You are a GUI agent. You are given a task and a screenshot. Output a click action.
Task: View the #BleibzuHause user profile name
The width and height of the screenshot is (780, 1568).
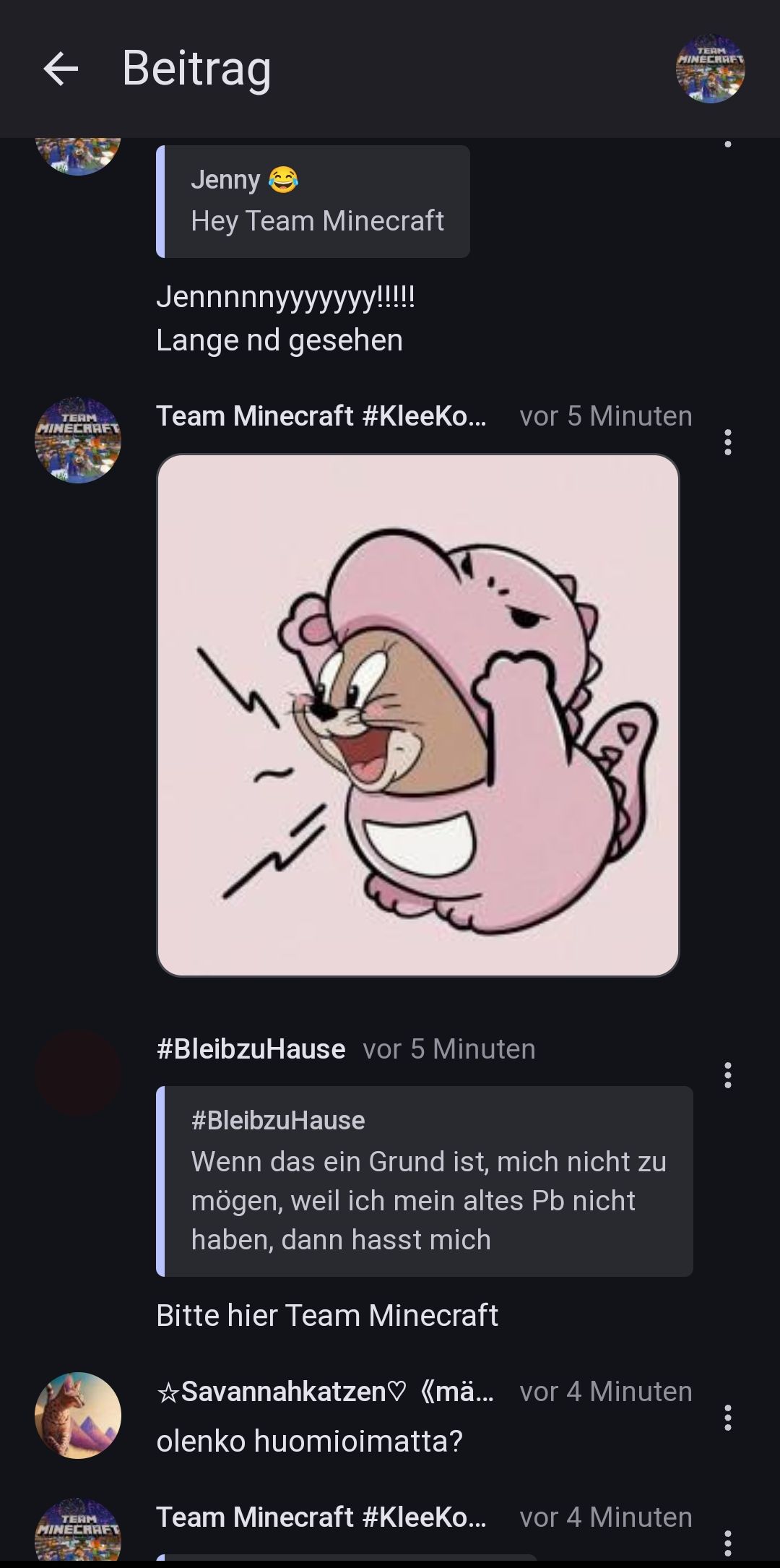coord(251,1049)
